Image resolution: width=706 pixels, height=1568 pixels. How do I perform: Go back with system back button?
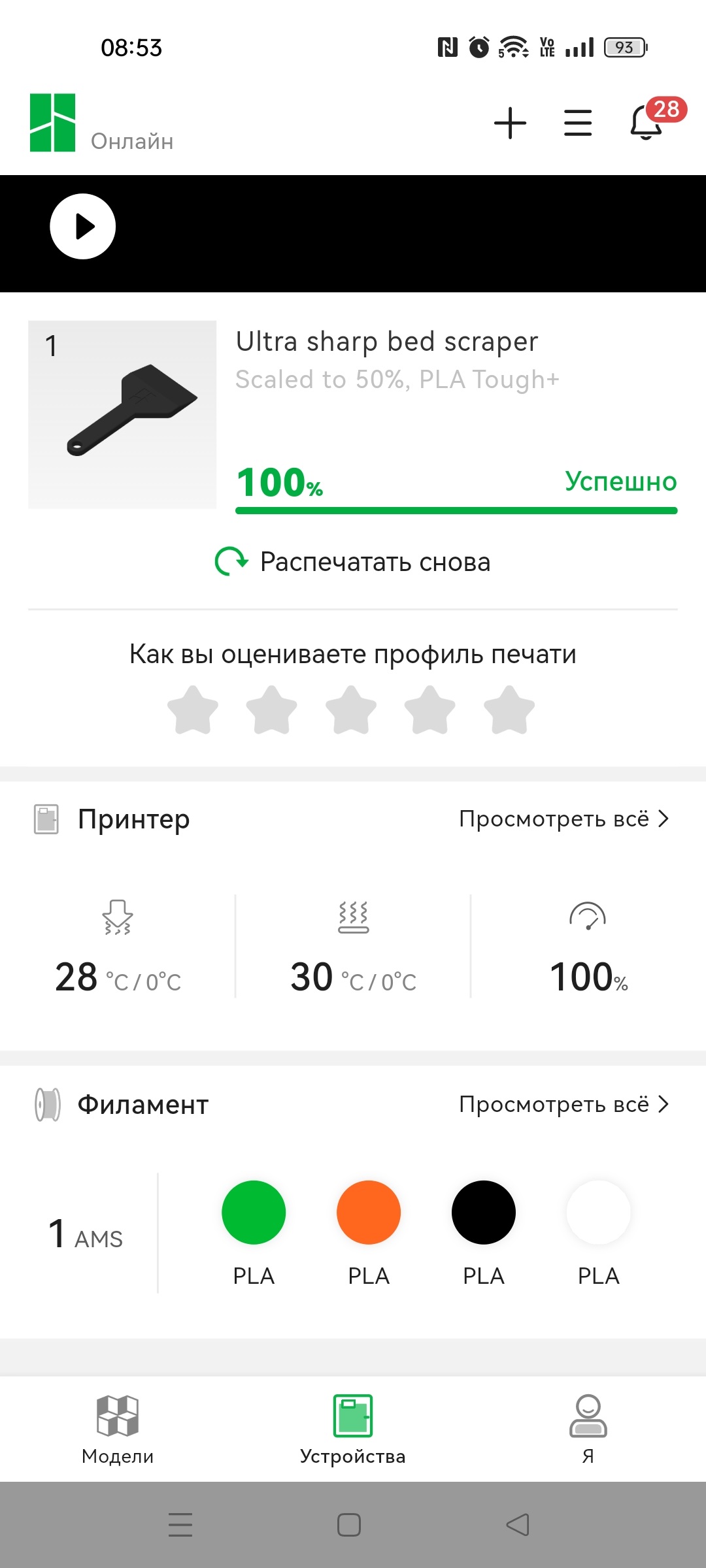coord(518,1525)
